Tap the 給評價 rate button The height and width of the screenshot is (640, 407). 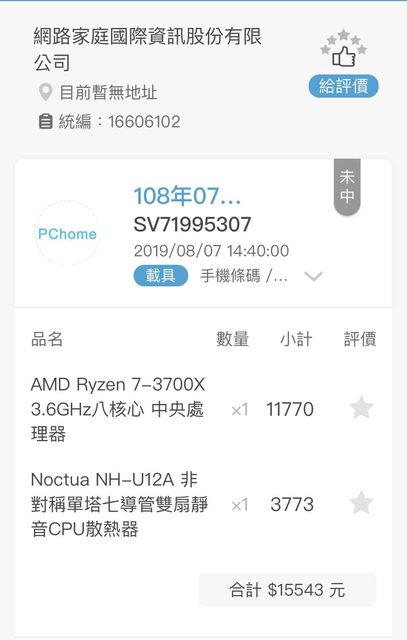click(343, 86)
